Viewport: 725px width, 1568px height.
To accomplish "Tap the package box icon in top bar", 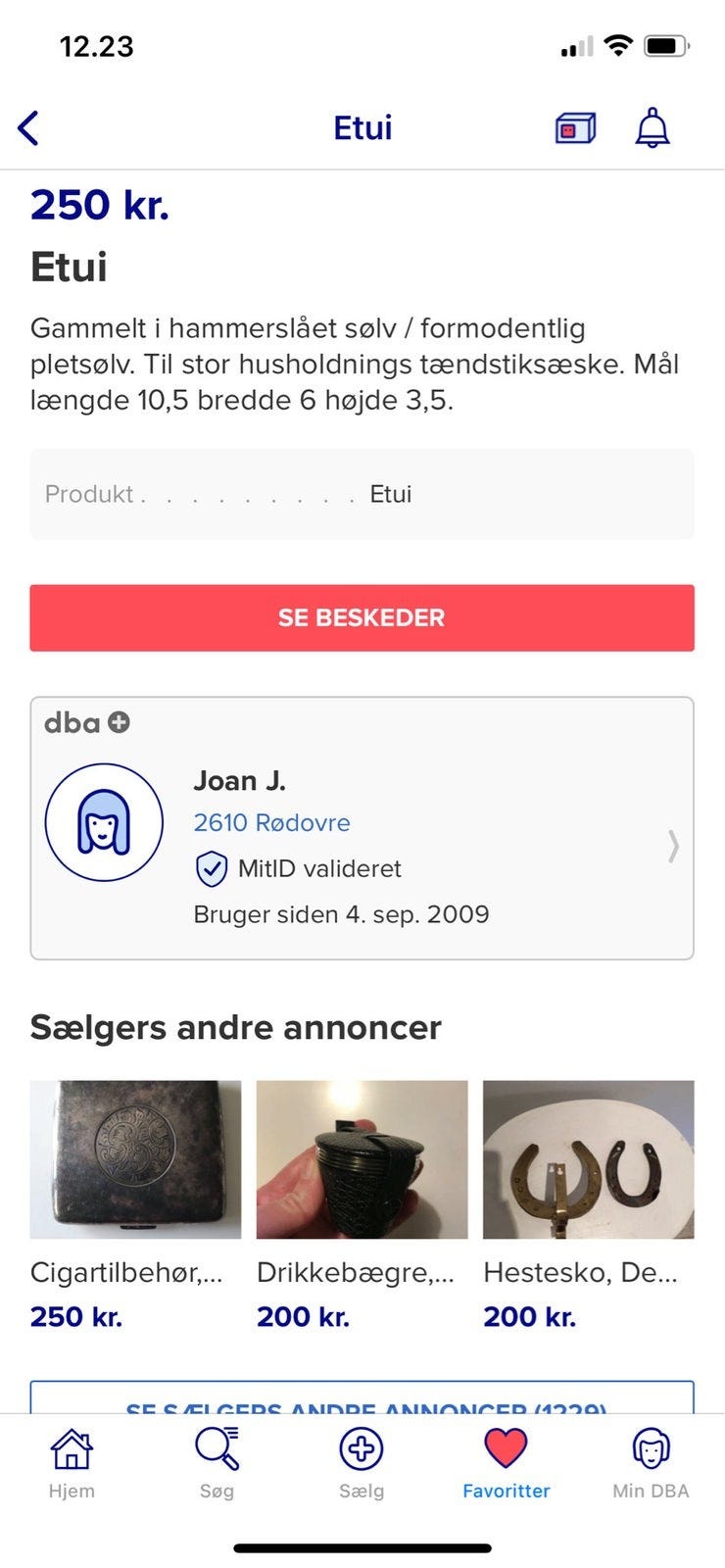I will [573, 127].
